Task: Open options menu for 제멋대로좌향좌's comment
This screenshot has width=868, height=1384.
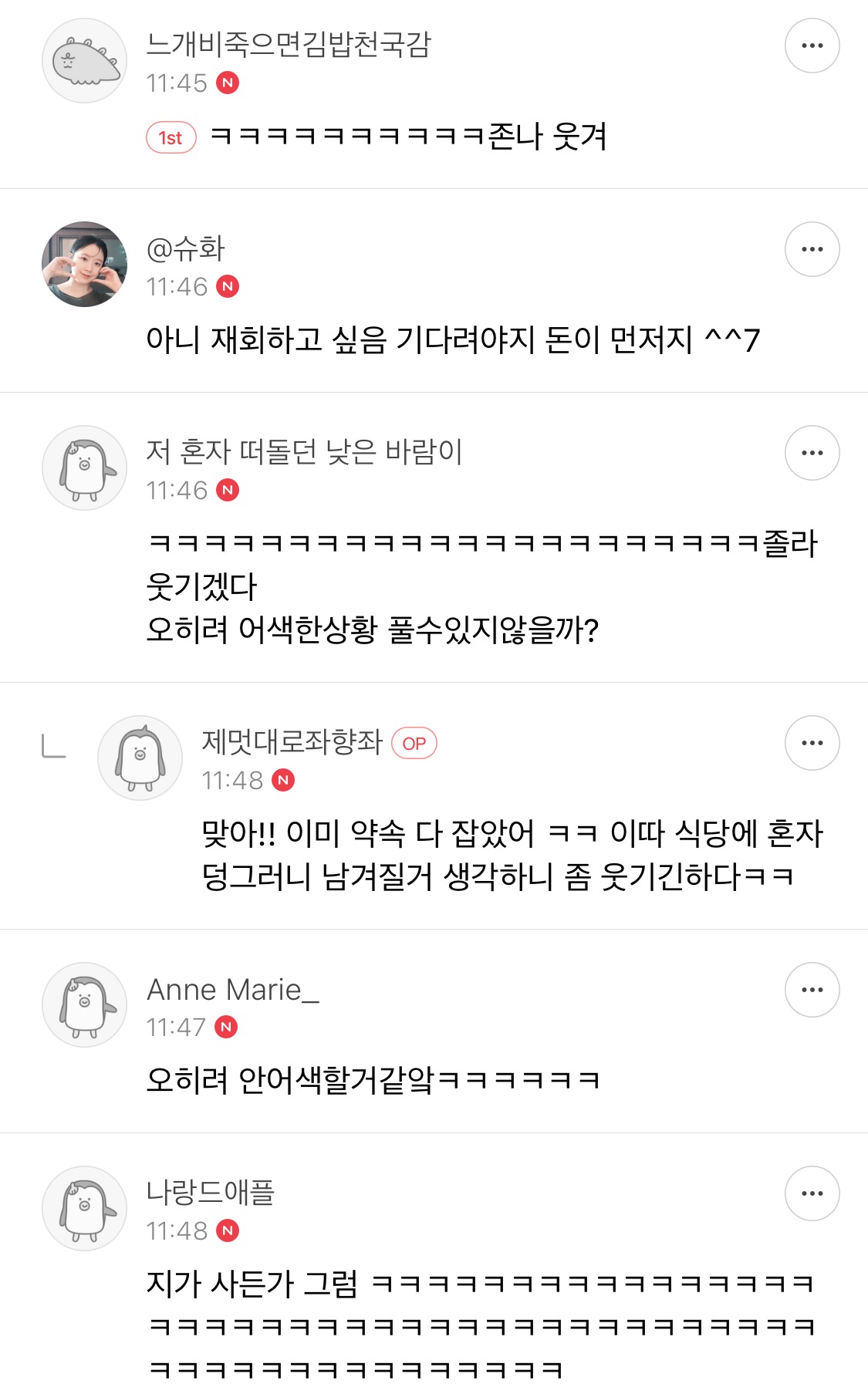Action: 812,742
